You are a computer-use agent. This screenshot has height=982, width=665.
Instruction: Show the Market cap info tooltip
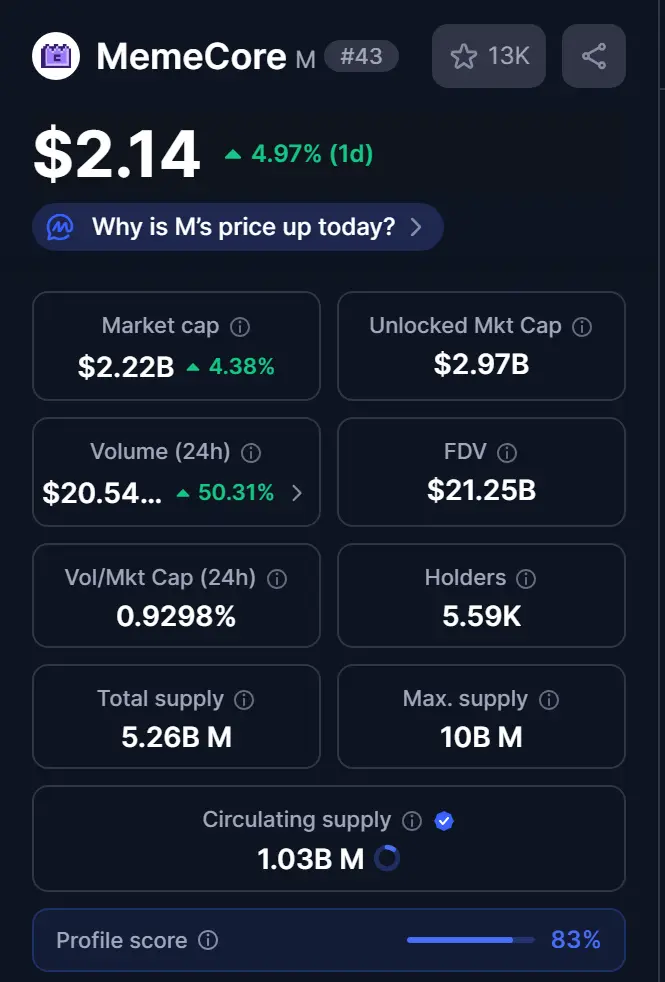(240, 326)
